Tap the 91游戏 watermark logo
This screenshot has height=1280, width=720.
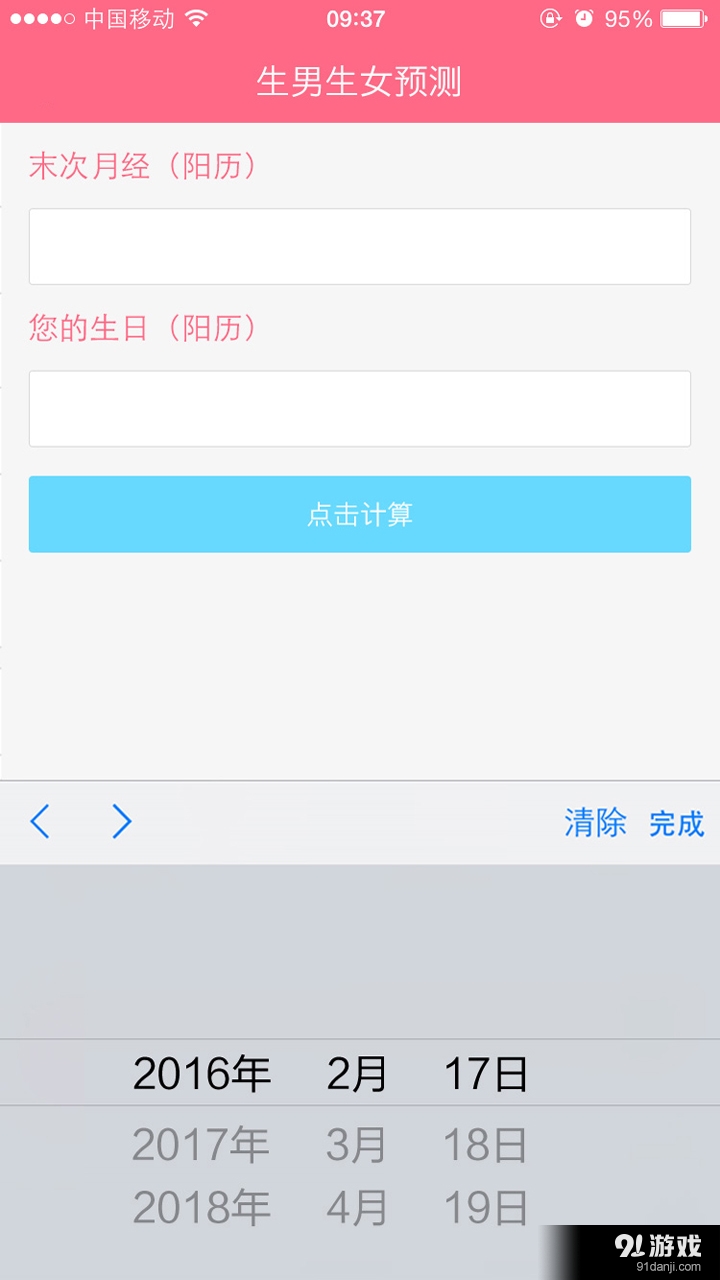(660, 1245)
